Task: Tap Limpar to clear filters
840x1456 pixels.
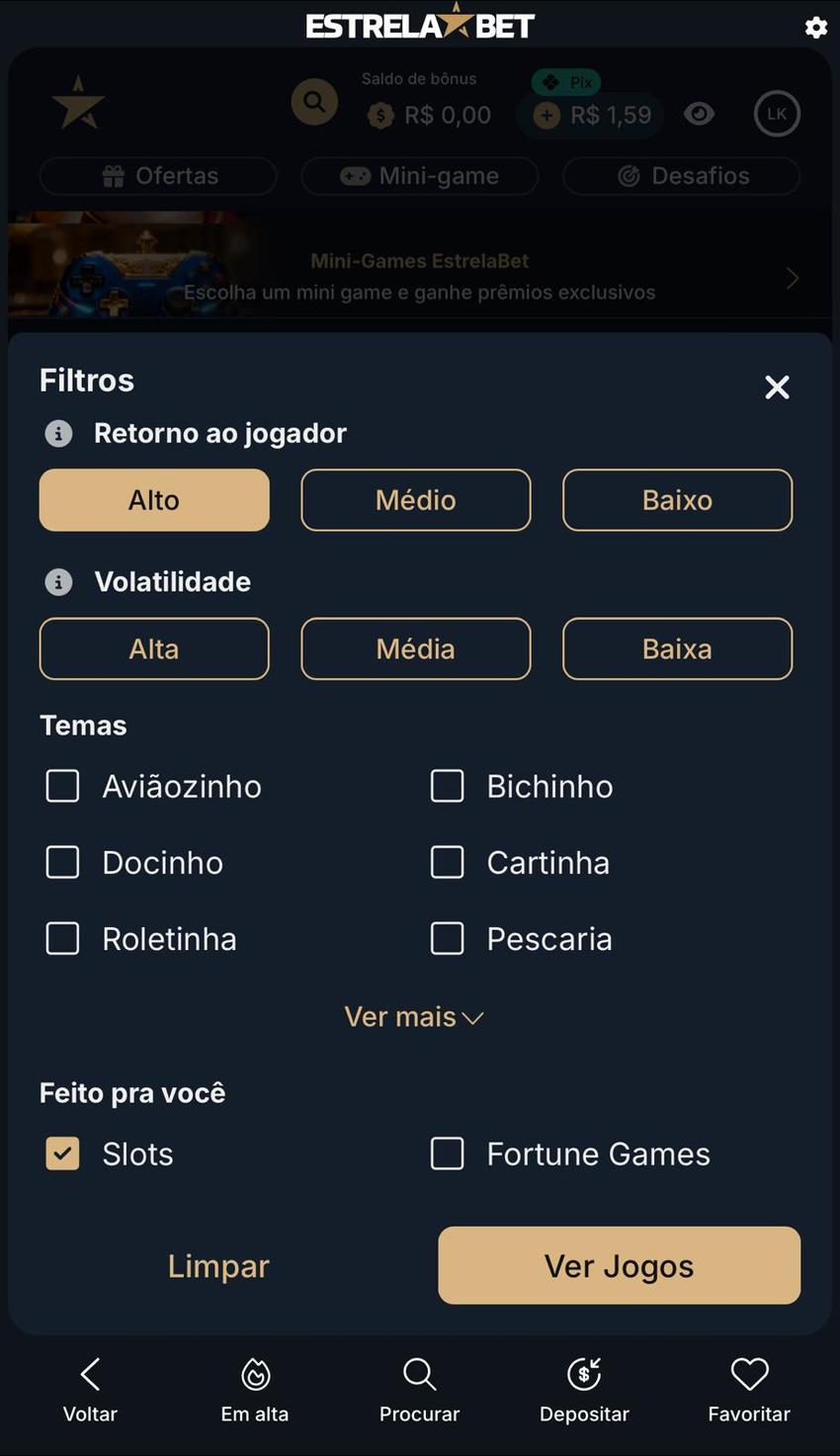Action: coord(217,1265)
